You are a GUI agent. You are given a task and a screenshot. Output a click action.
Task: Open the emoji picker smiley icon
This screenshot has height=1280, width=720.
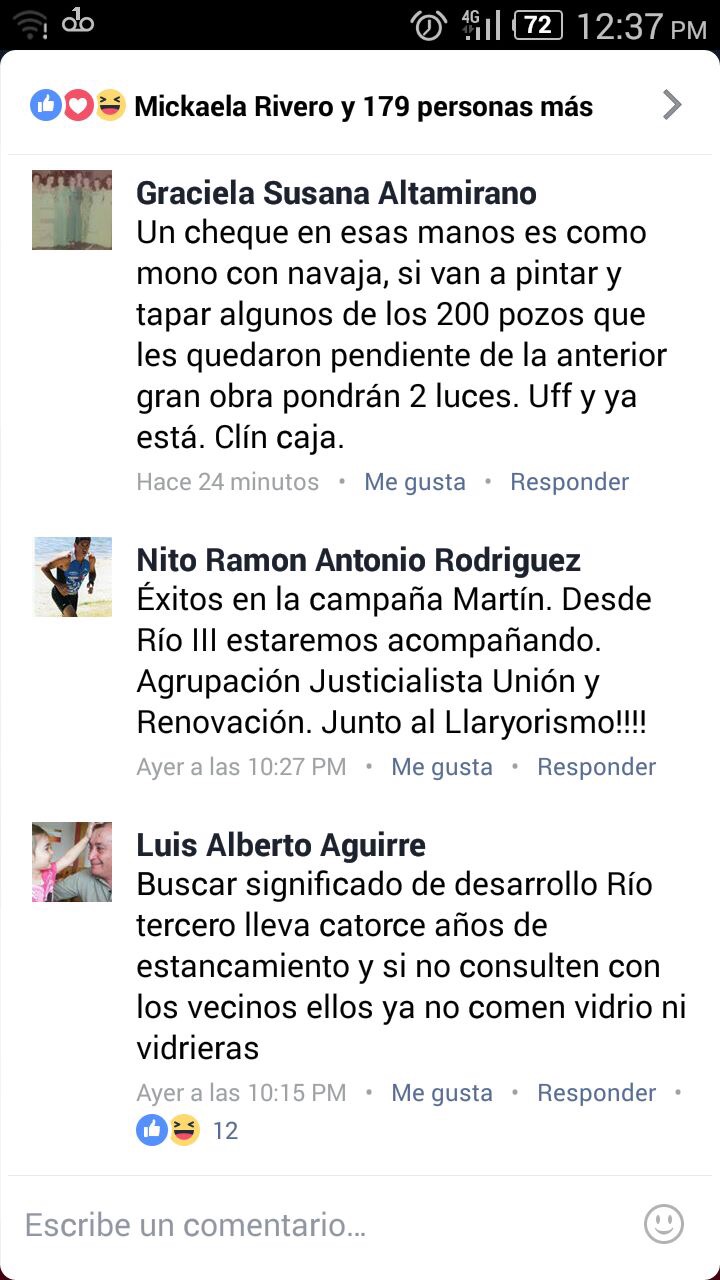(x=663, y=1224)
